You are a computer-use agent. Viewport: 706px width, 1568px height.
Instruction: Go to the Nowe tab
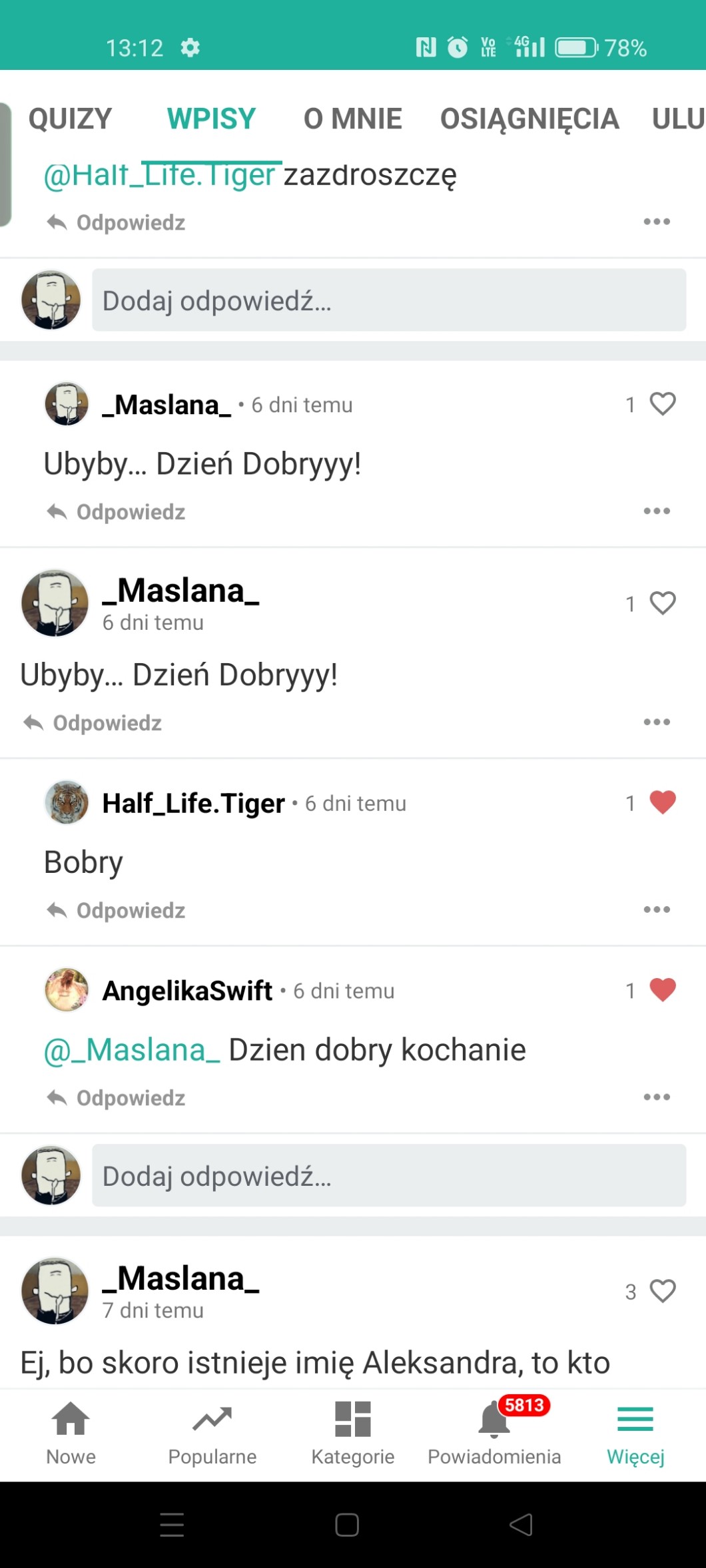click(71, 1432)
